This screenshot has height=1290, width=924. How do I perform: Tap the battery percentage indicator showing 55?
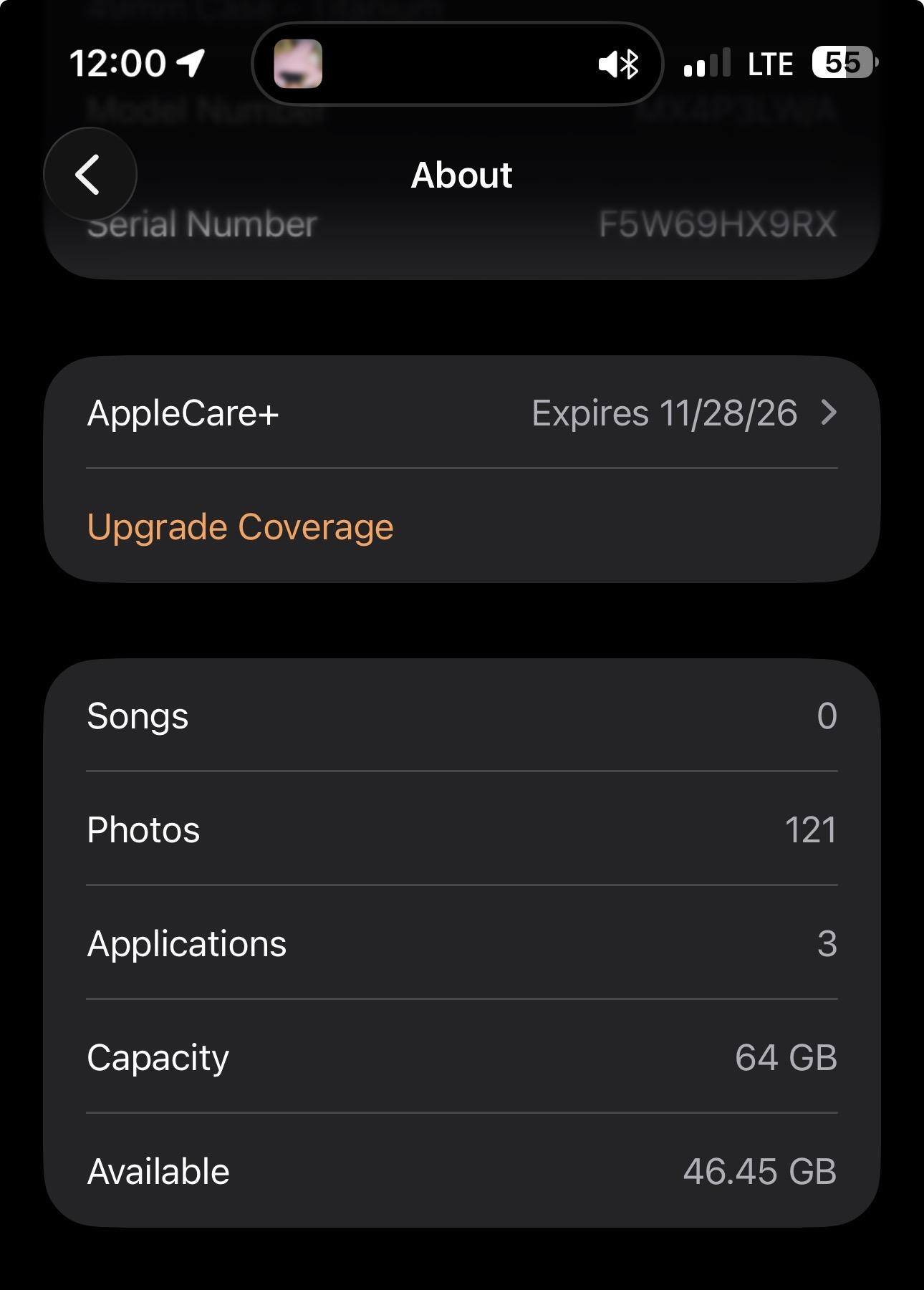point(844,63)
